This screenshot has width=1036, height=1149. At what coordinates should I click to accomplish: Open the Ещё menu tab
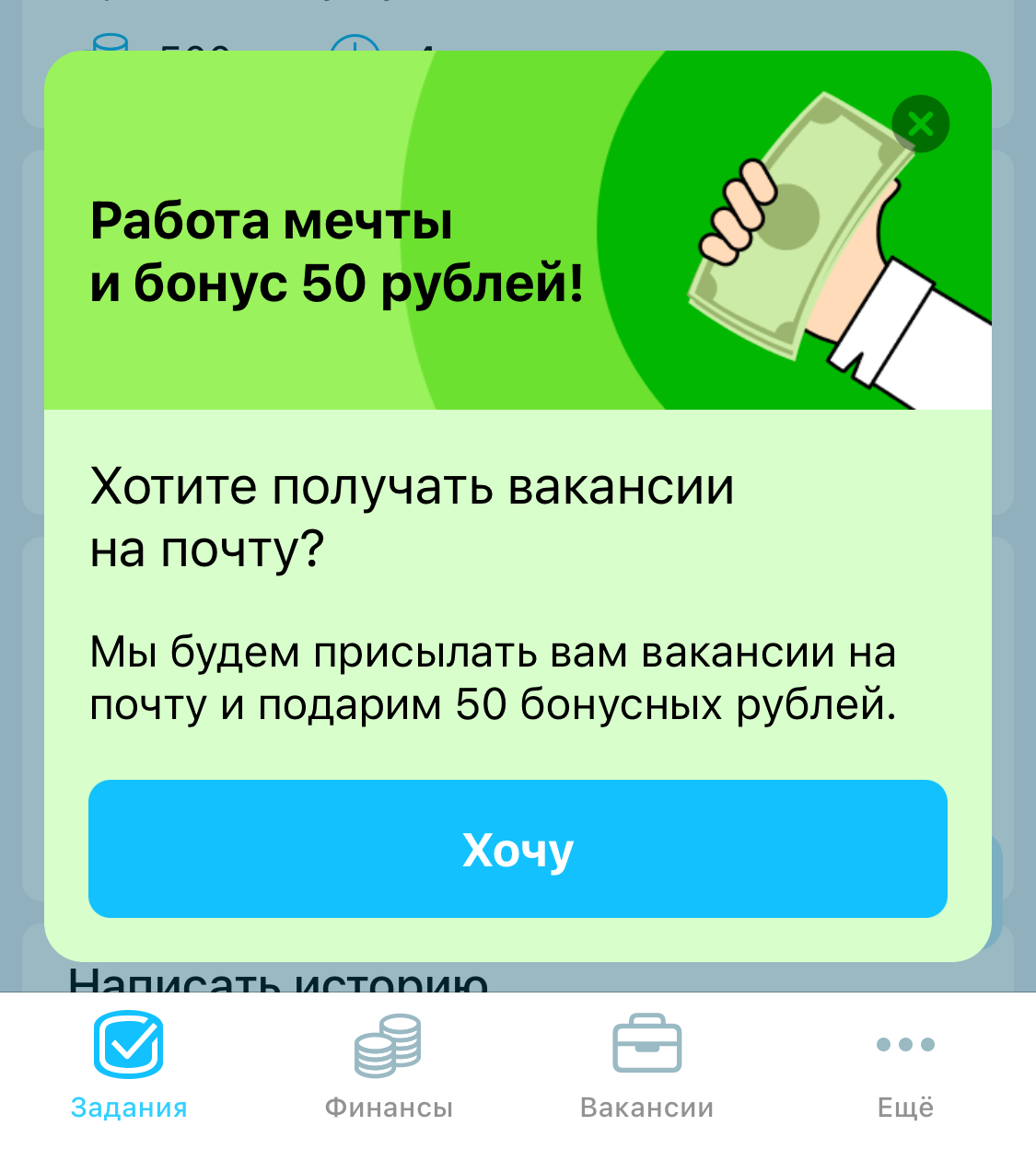(x=905, y=1066)
